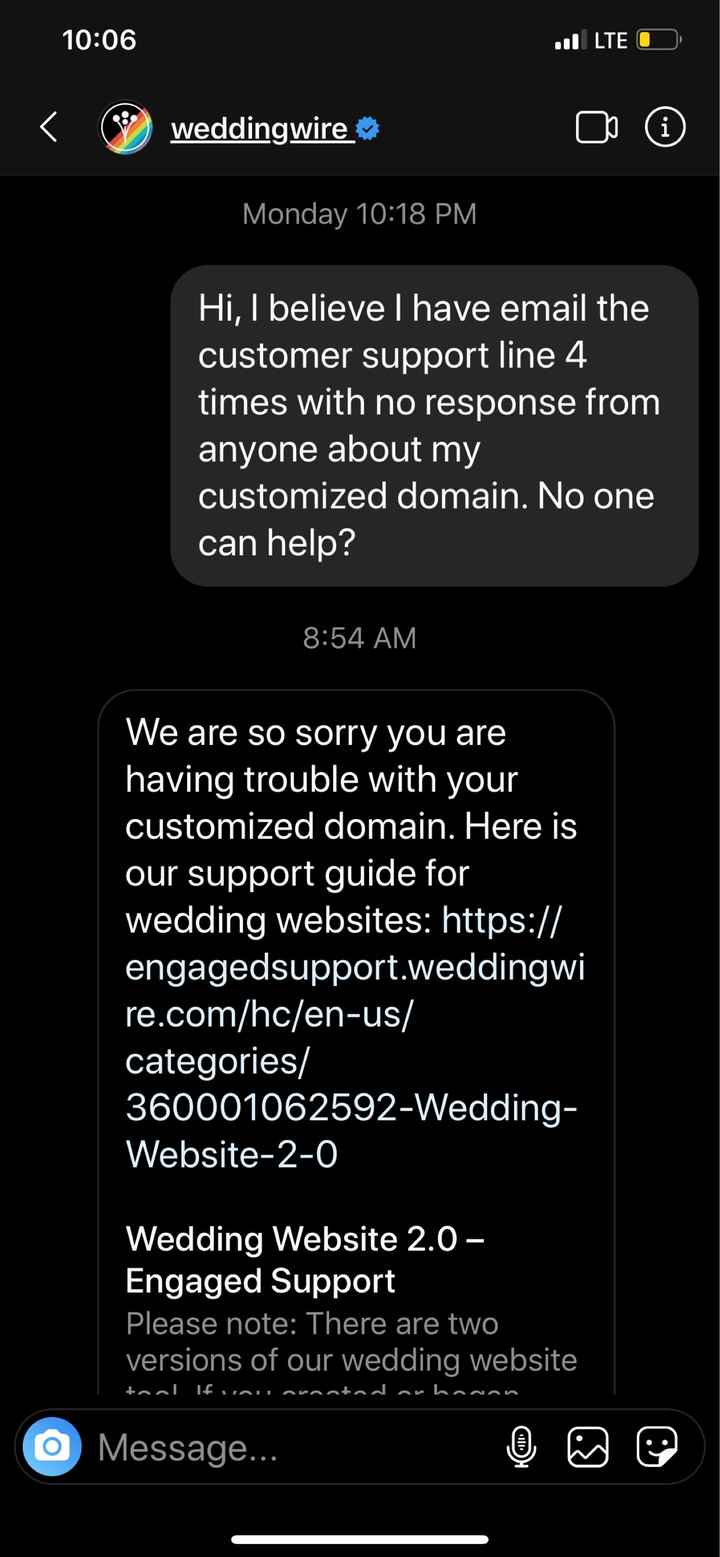Start a video call with weddingwire
Image resolution: width=720 pixels, height=1557 pixels.
coord(597,127)
